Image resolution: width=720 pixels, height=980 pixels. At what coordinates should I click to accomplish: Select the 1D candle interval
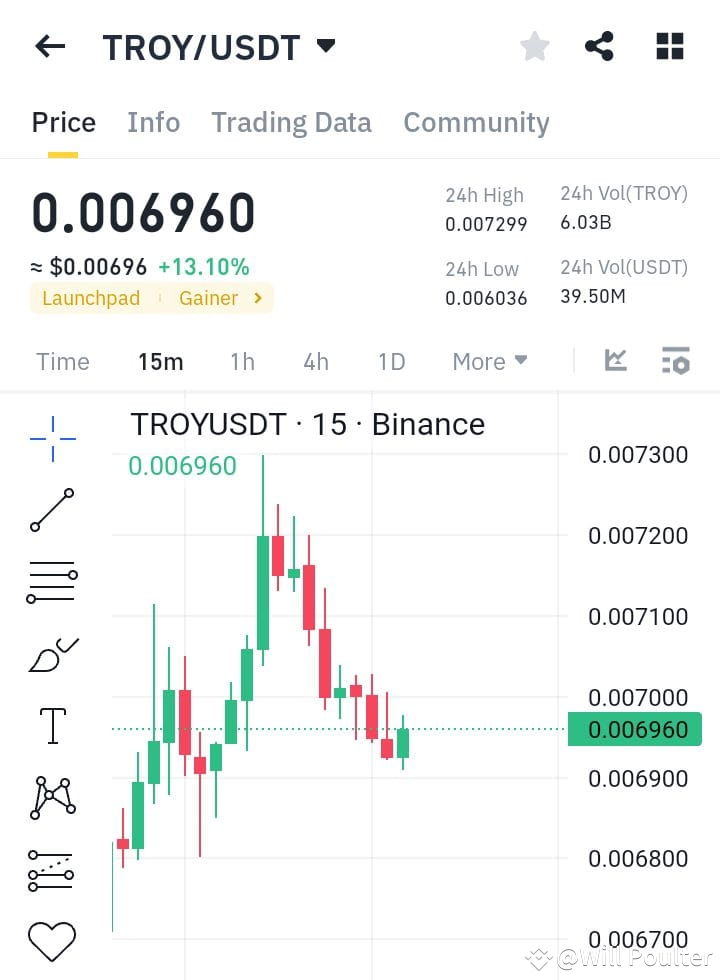[391, 361]
